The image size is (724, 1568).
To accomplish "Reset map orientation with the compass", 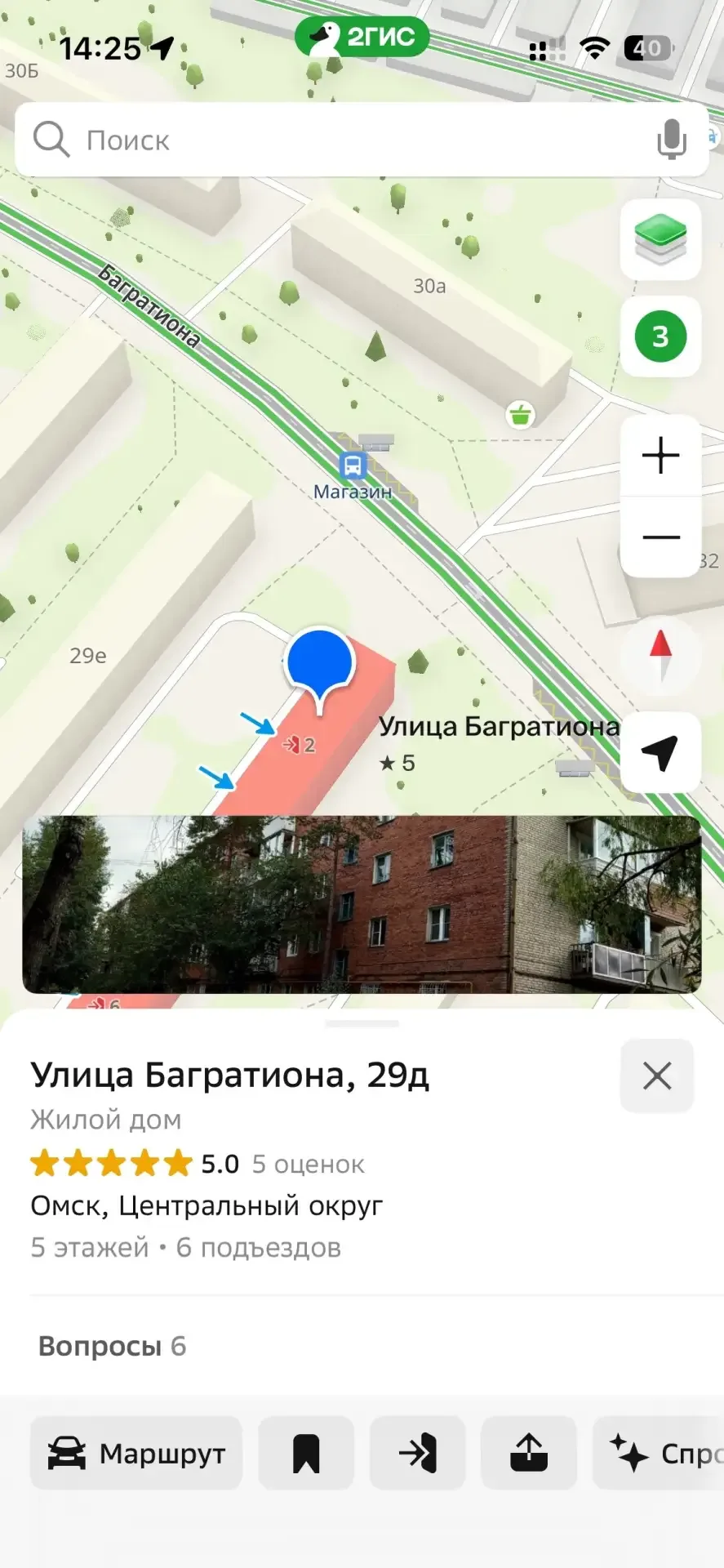I will (x=660, y=655).
